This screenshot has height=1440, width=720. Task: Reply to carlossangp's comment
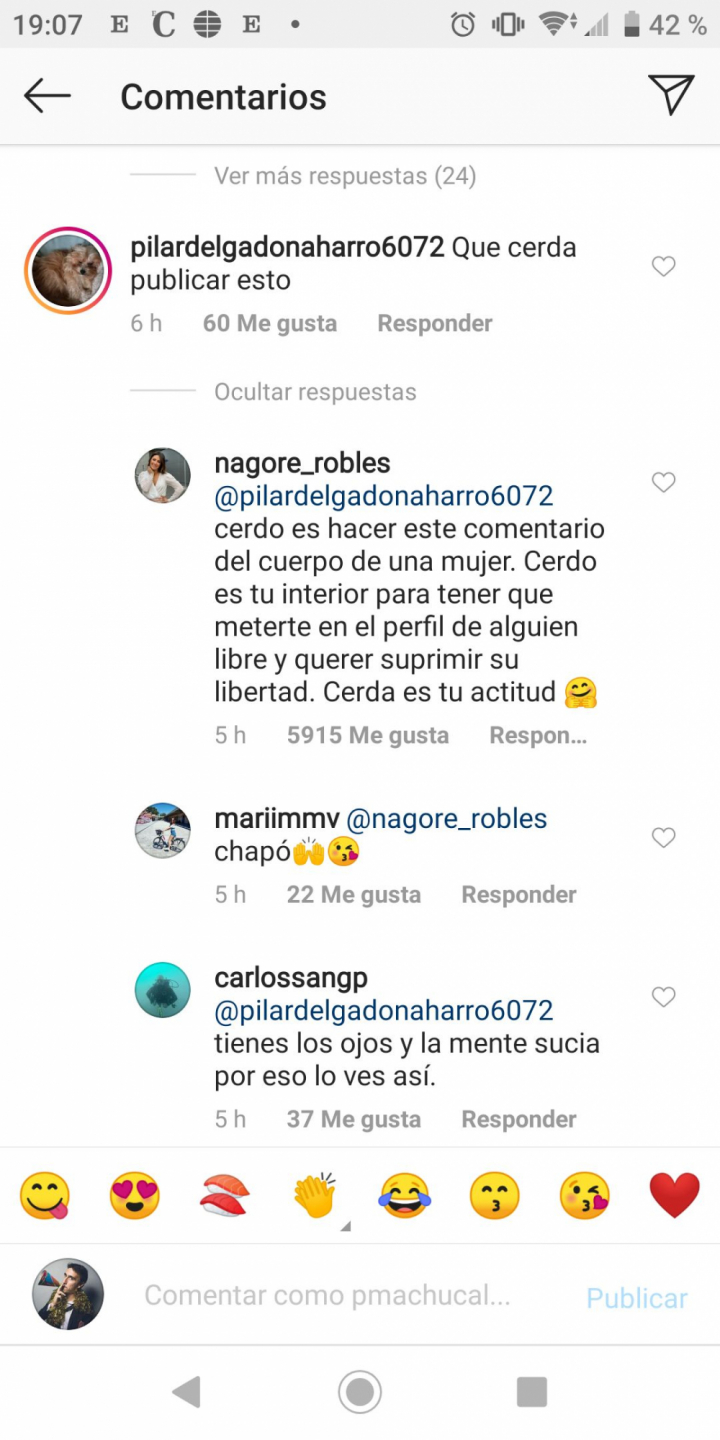518,1119
